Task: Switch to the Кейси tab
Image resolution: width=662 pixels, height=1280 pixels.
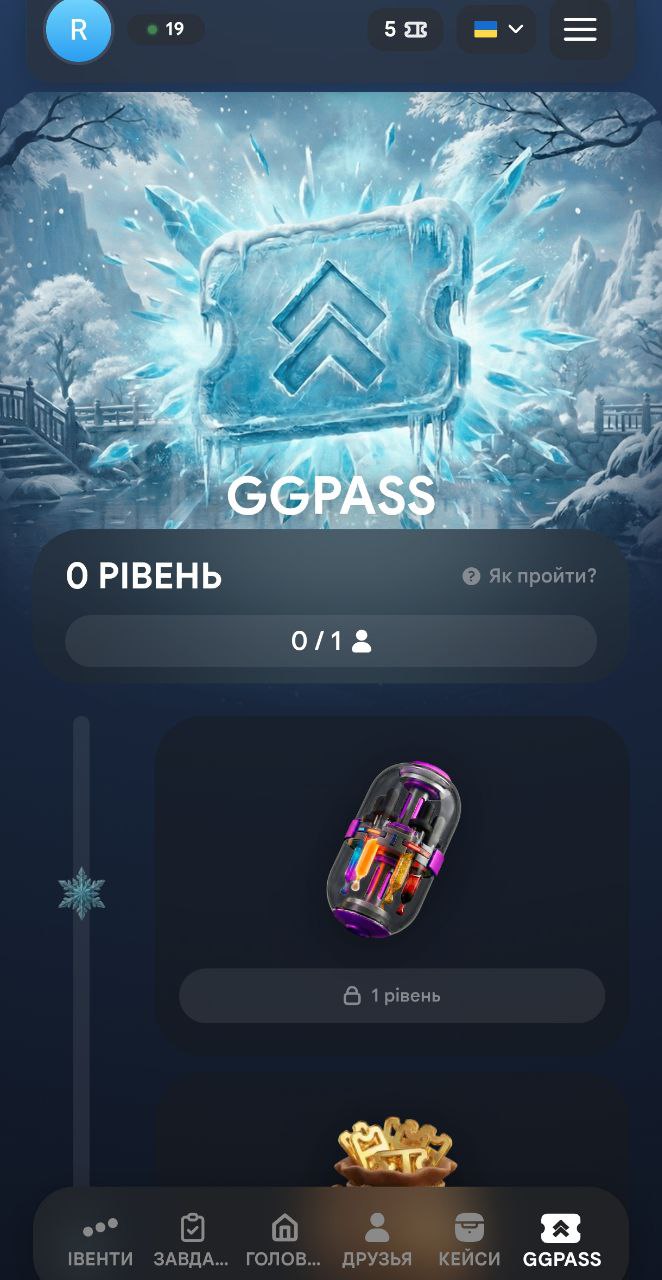Action: [469, 1241]
